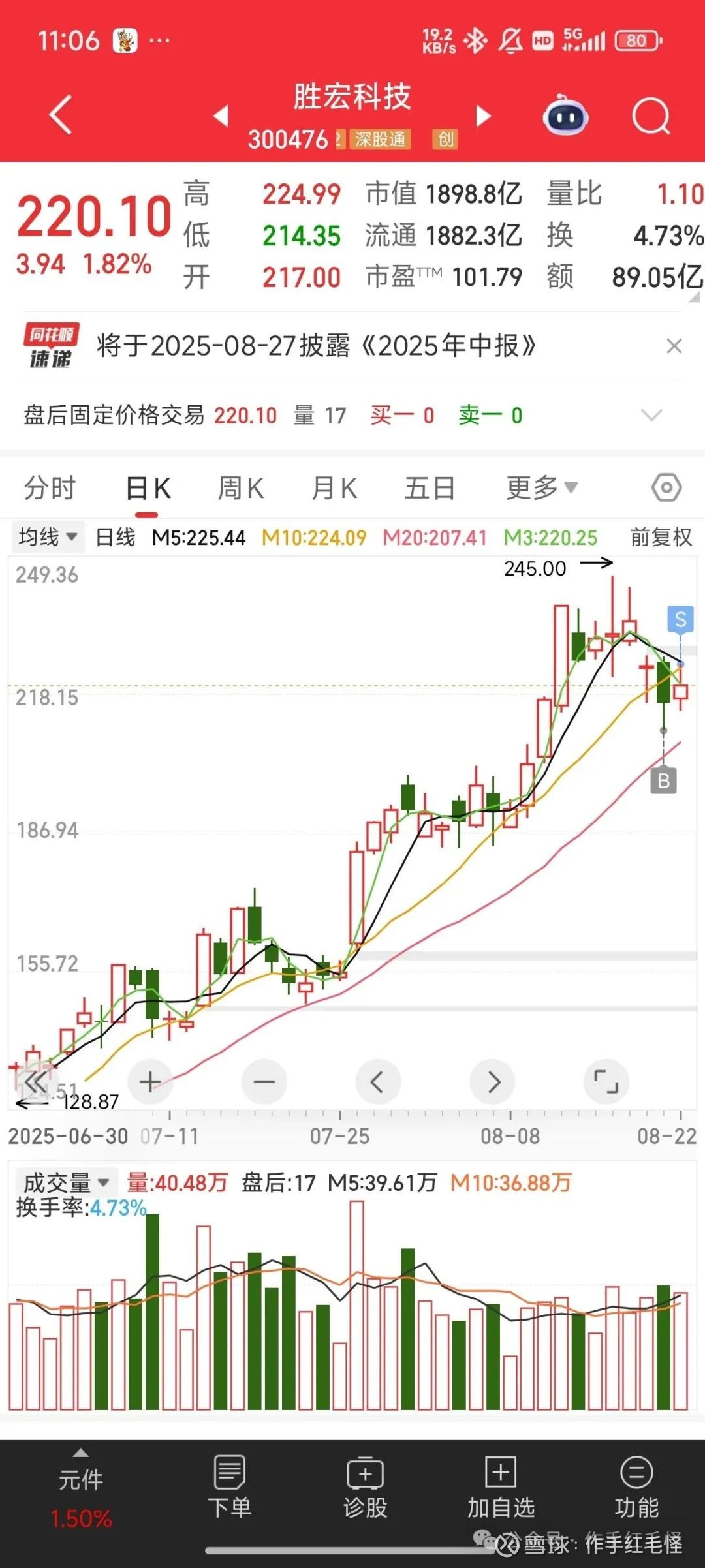705x1568 pixels.
Task: Switch to the 五日 tab
Action: [430, 488]
